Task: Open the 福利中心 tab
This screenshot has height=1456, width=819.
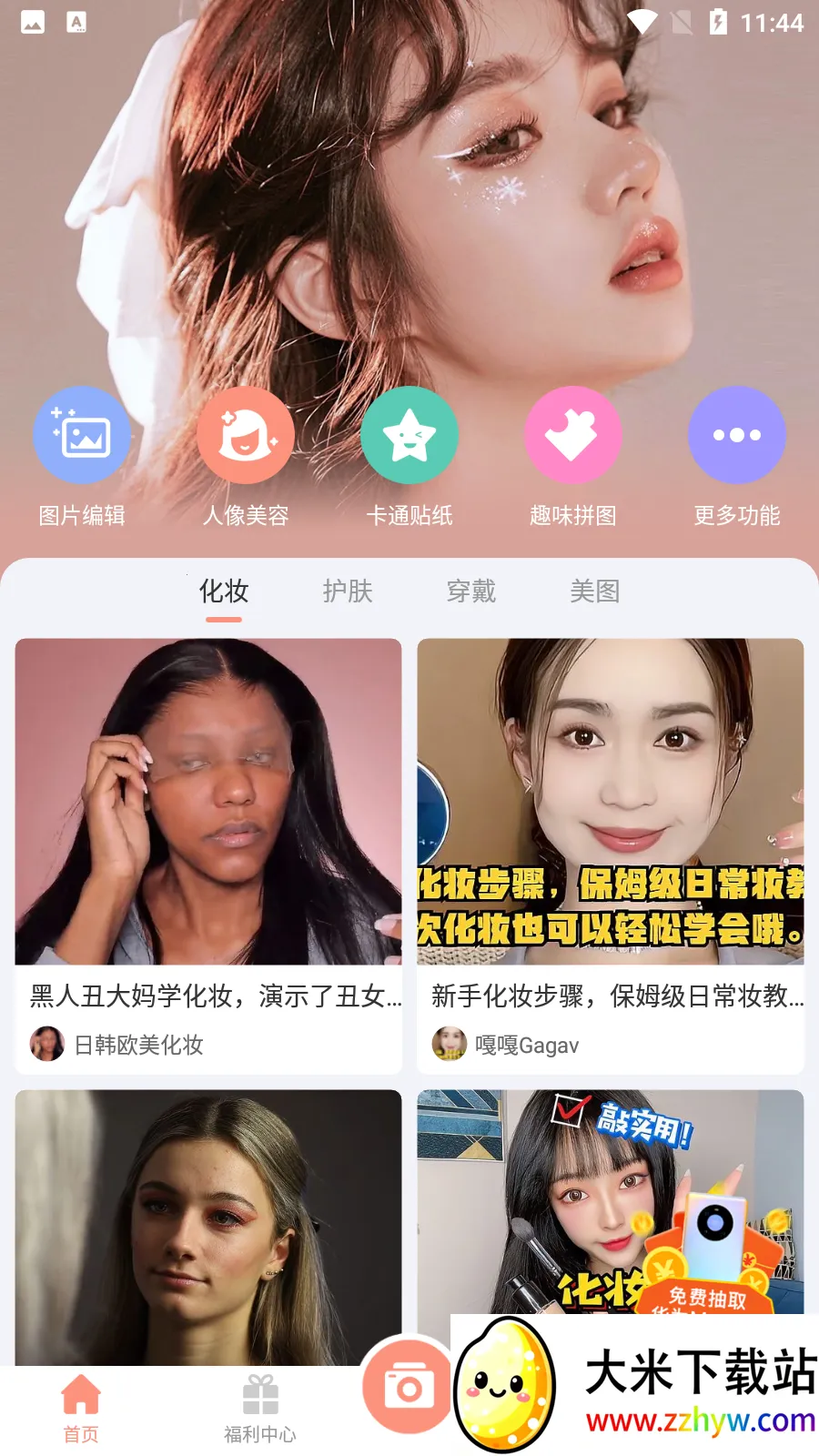Action: [x=260, y=1407]
